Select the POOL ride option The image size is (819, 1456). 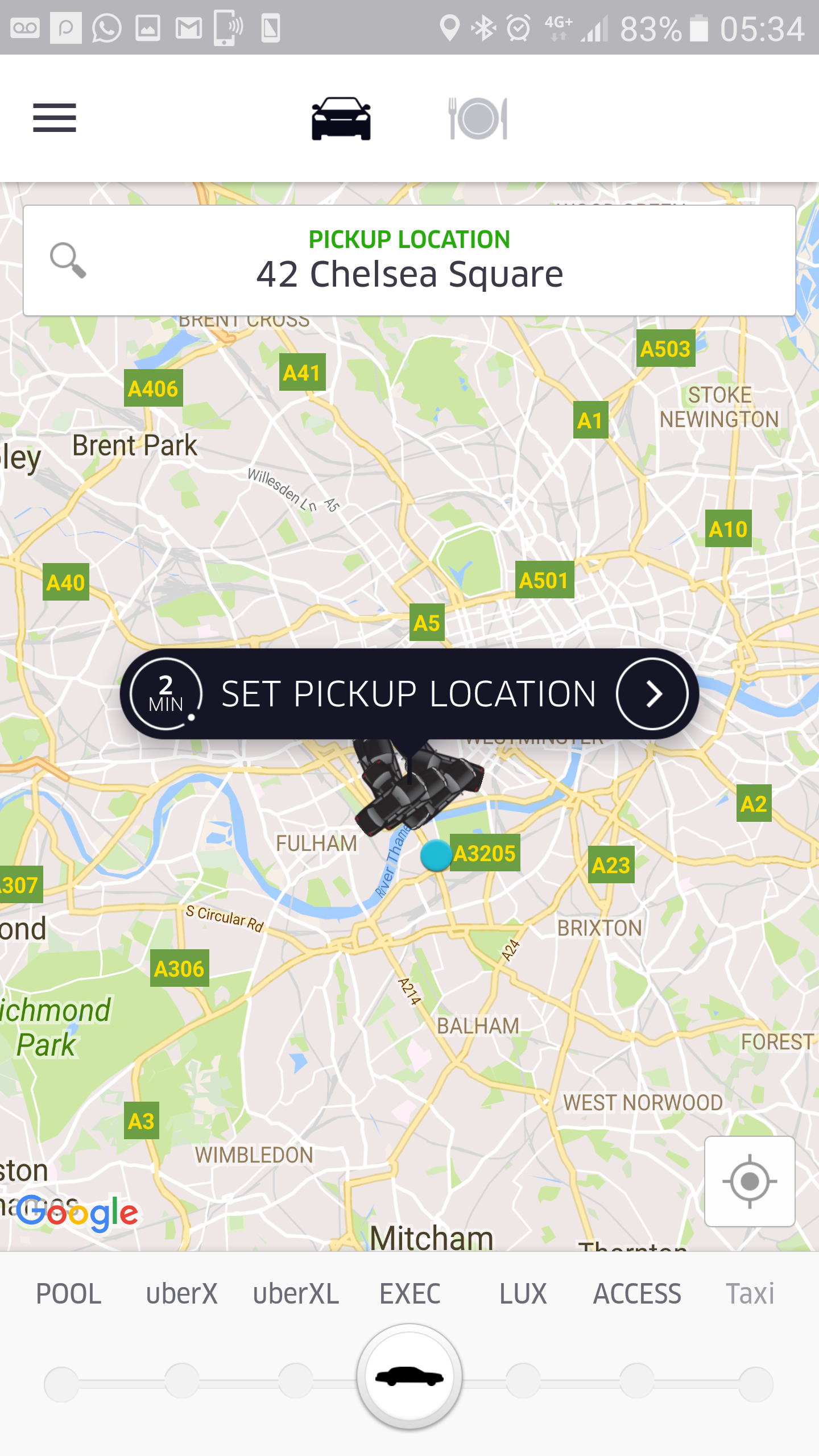pyautogui.click(x=68, y=1294)
